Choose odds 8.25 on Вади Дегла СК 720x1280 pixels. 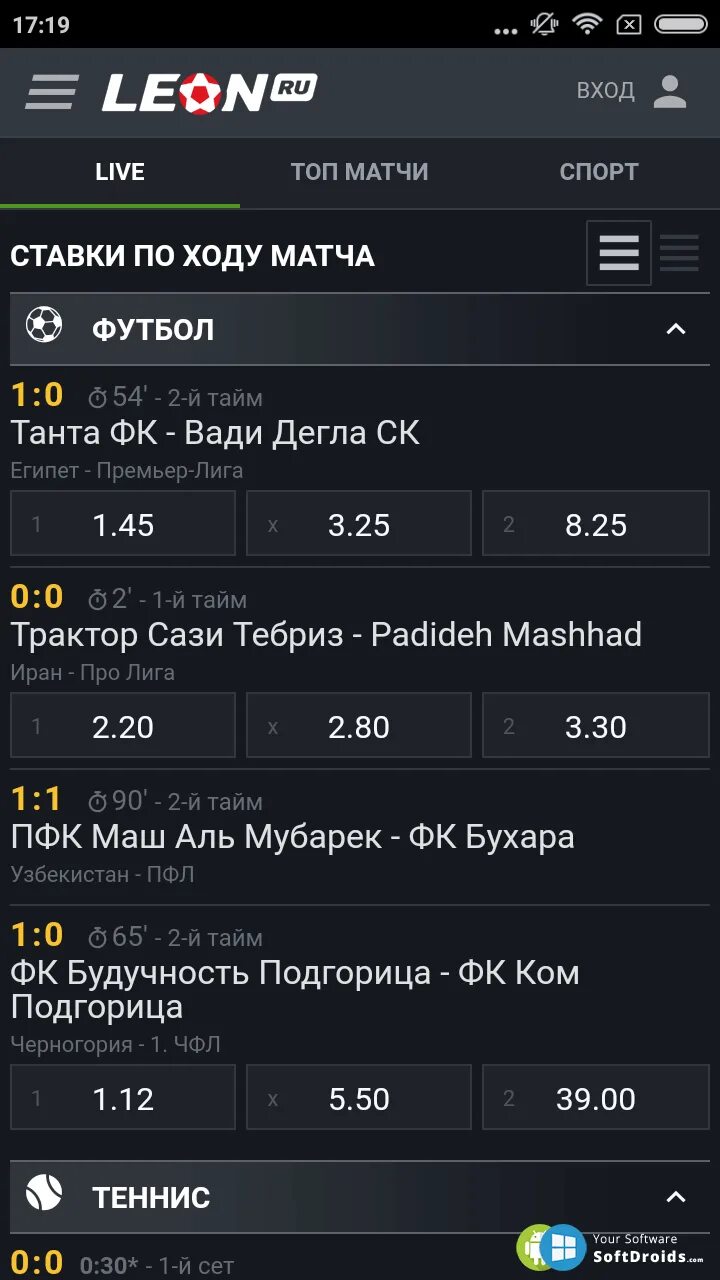[596, 523]
